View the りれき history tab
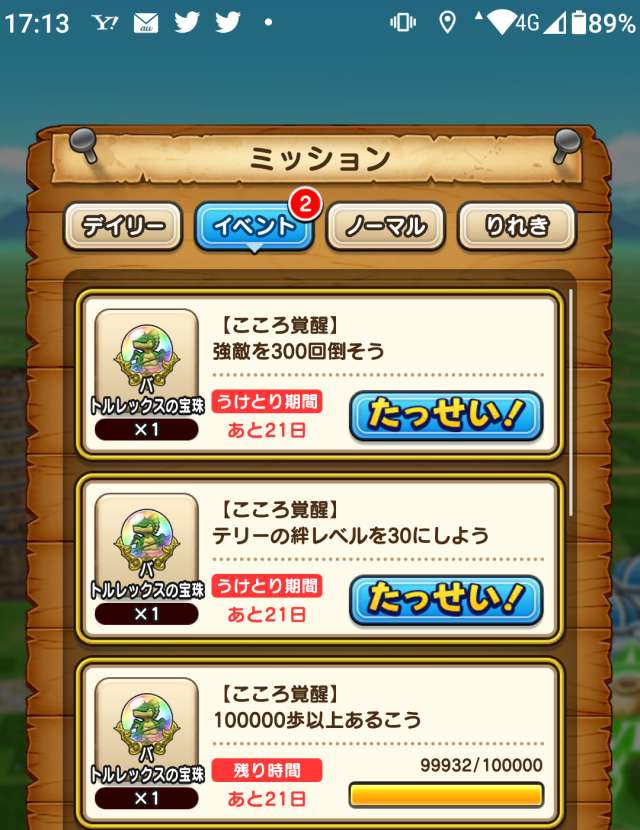The width and height of the screenshot is (640, 830). coord(516,227)
